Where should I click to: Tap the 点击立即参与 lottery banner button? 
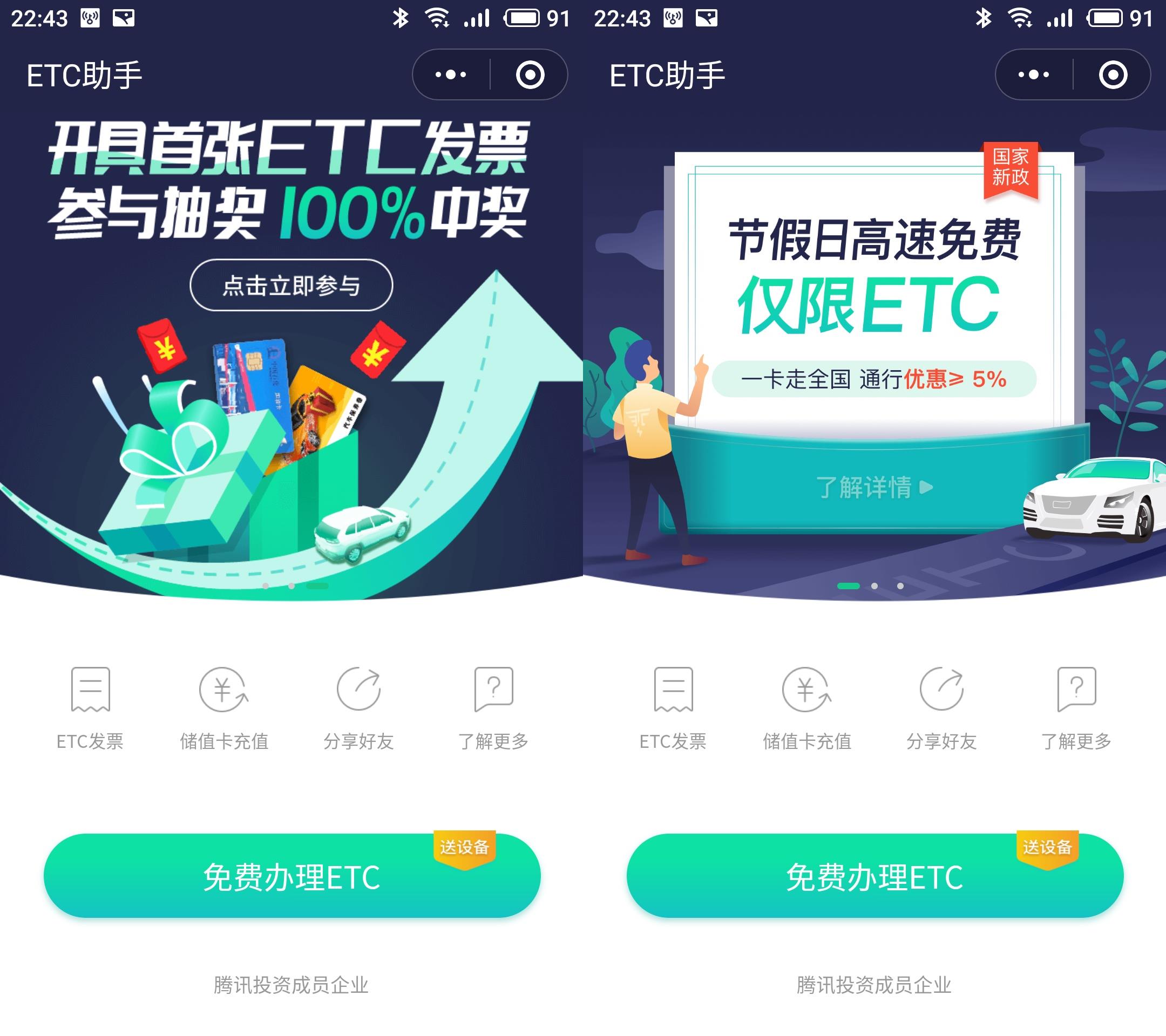coord(291,285)
